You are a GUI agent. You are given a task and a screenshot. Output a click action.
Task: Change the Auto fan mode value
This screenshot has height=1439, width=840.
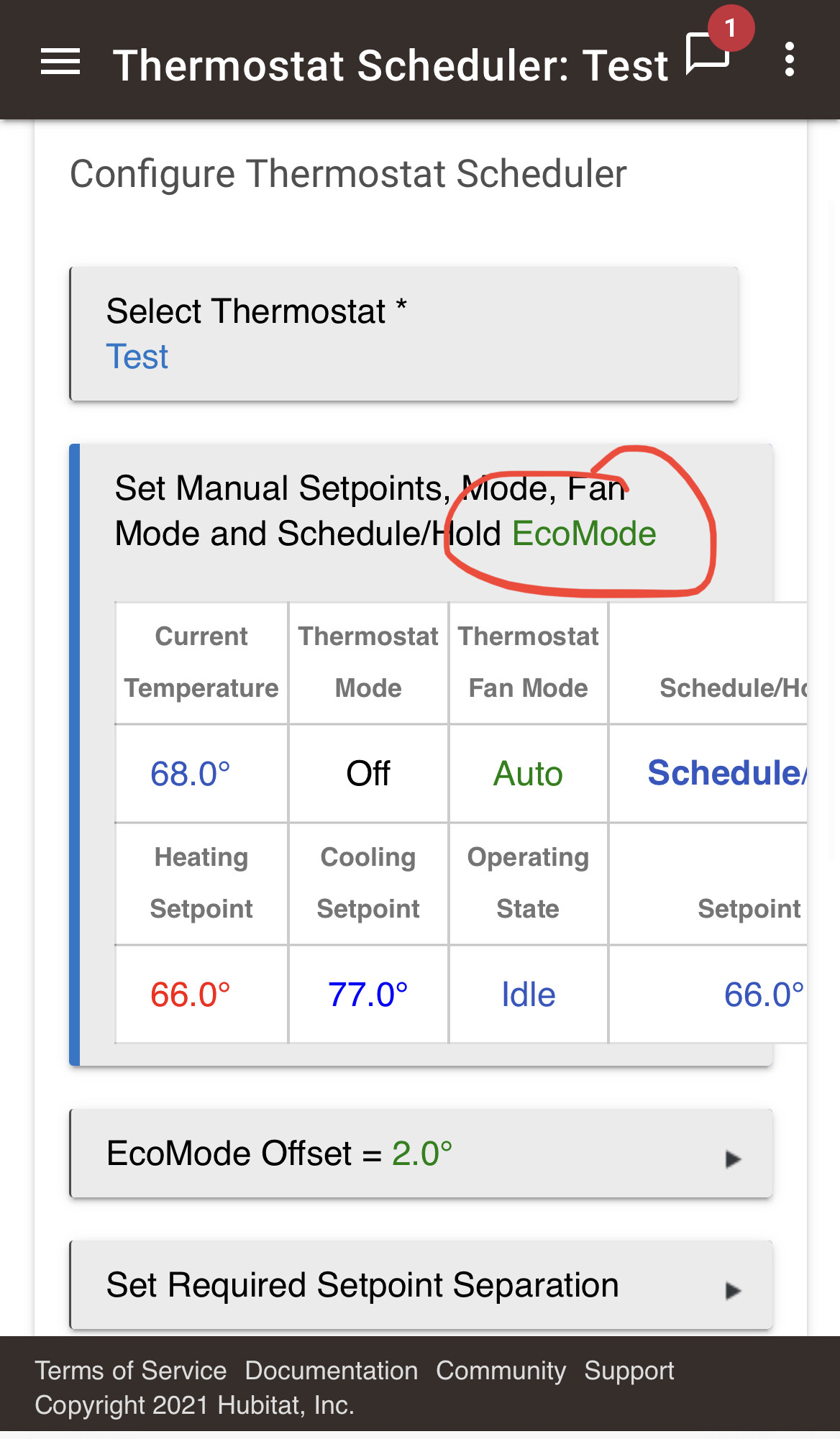coord(528,774)
